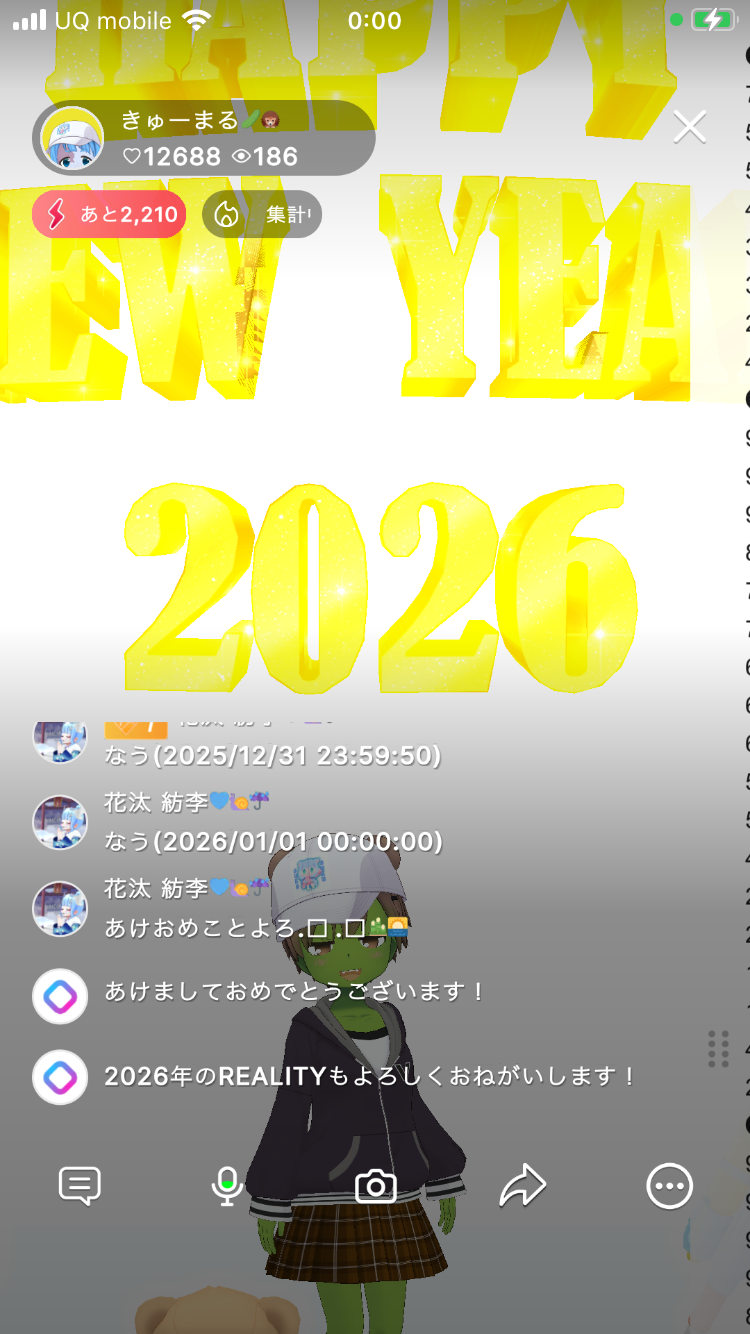The width and height of the screenshot is (750, 1334).
Task: Close the live stream
Action: point(689,127)
